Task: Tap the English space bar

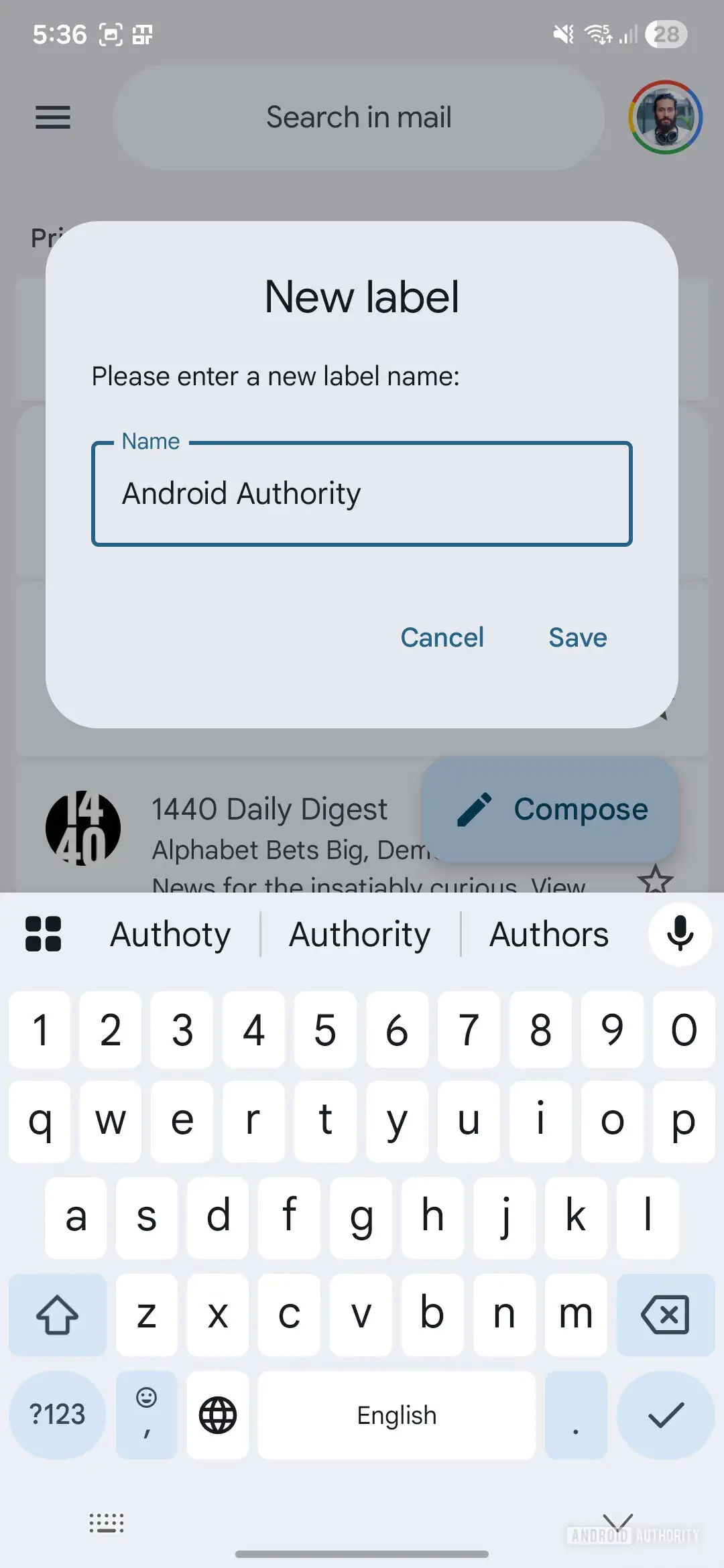Action: click(x=396, y=1415)
